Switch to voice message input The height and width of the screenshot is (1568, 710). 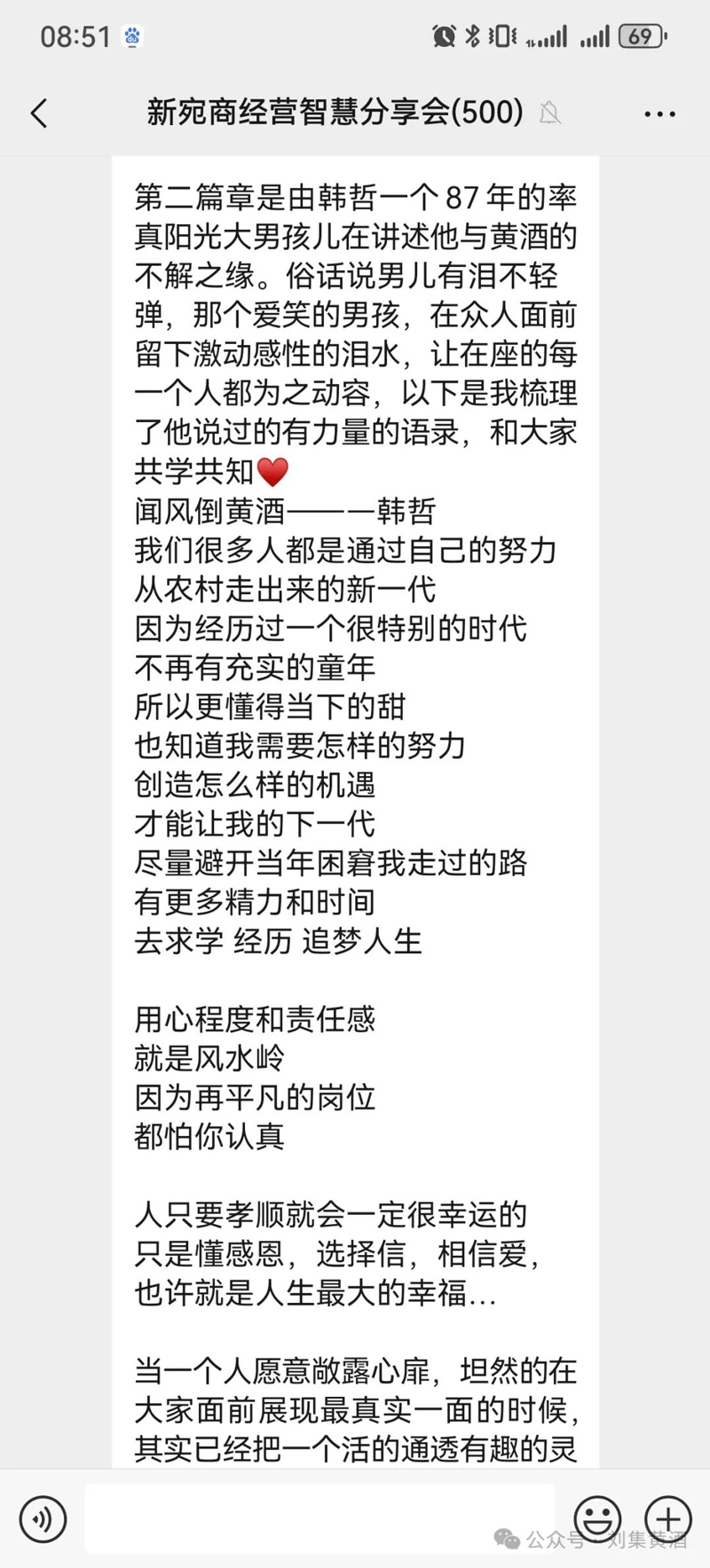(43, 1517)
